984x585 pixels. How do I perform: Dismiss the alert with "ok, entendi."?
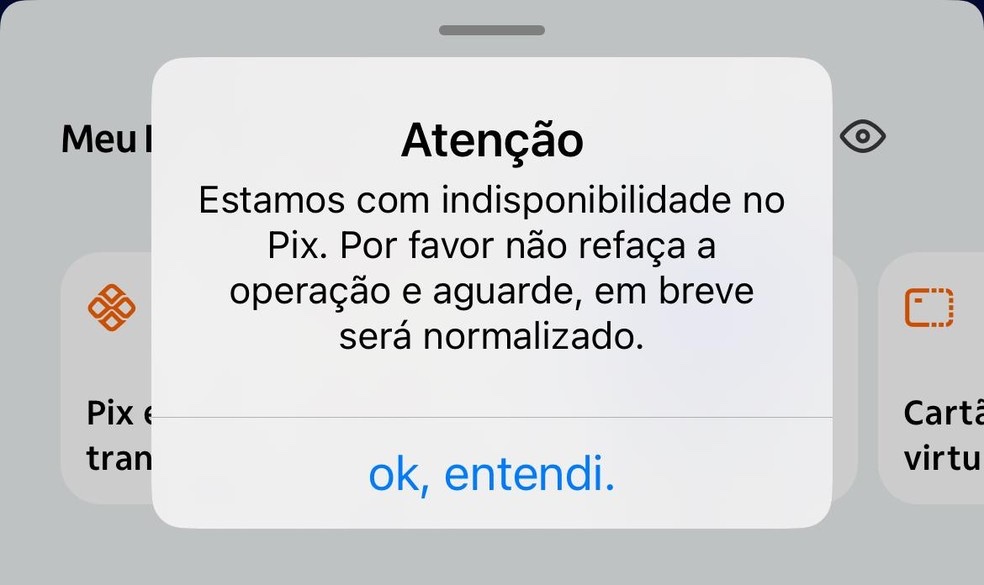[491, 475]
